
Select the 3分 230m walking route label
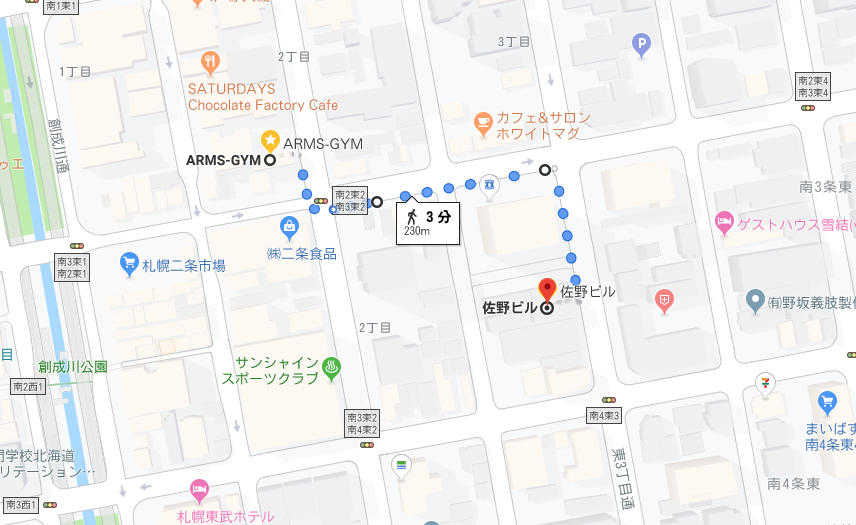426,223
